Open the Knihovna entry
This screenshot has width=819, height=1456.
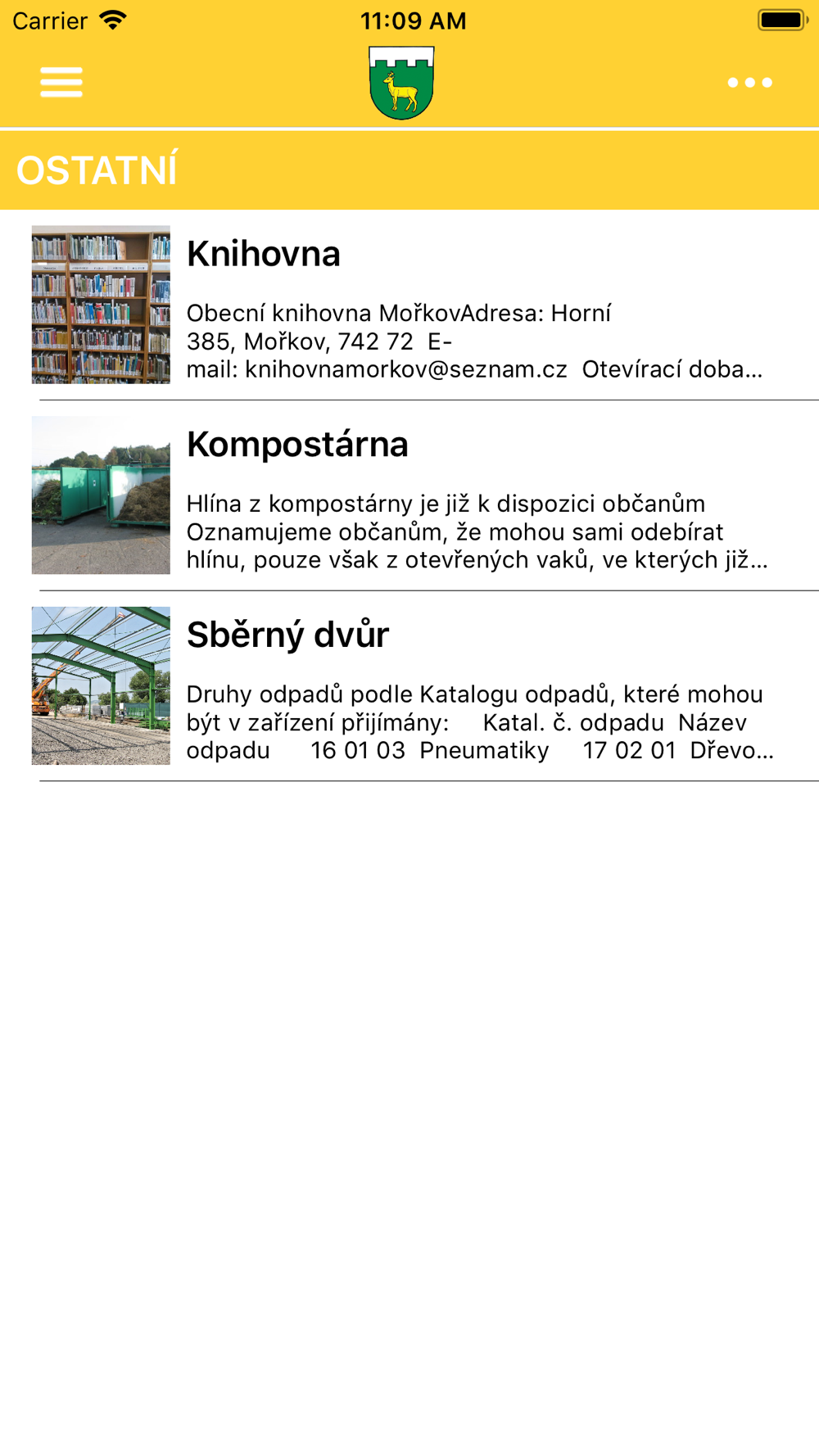[x=409, y=305]
